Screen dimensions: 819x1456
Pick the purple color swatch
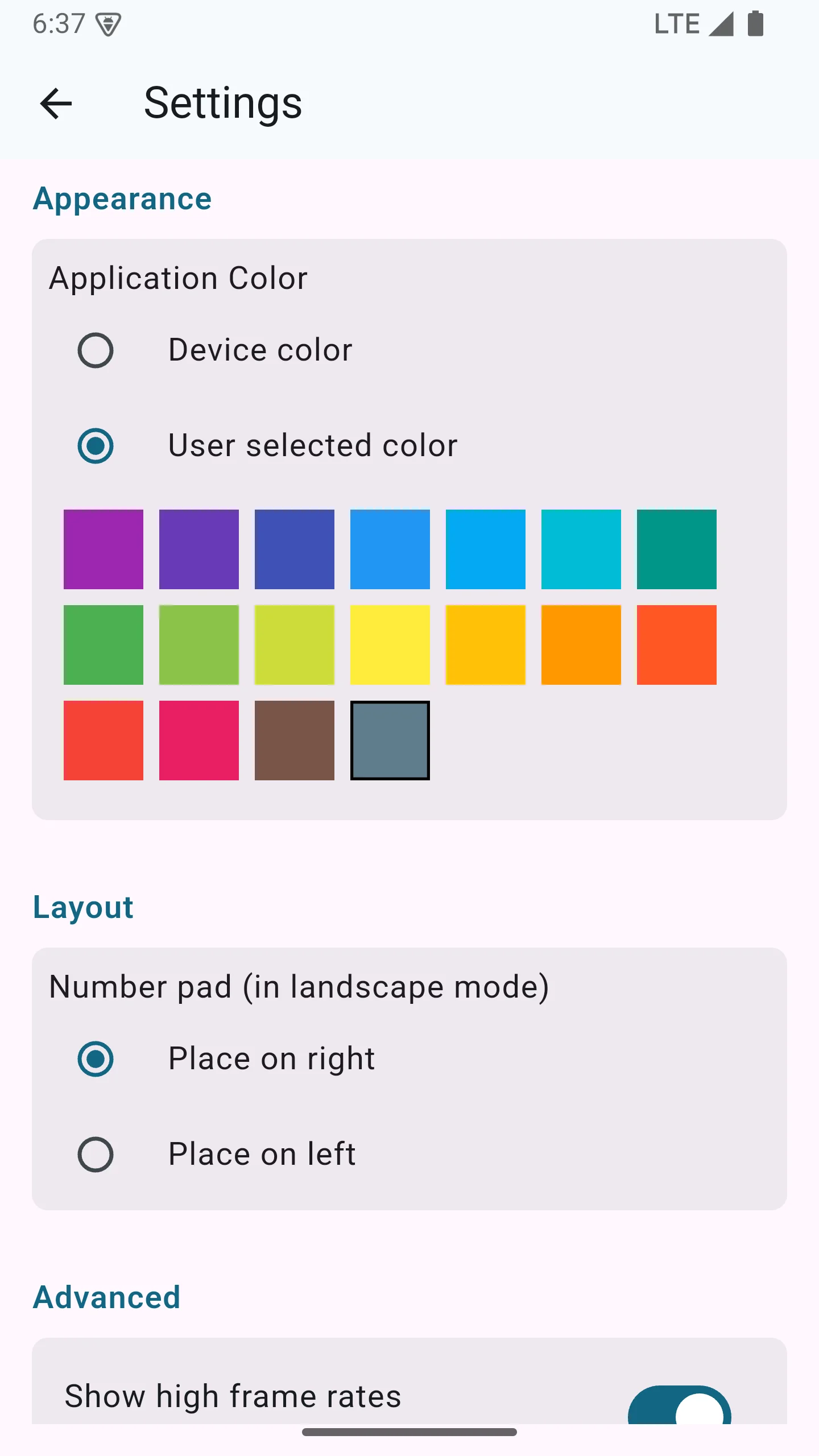[104, 549]
